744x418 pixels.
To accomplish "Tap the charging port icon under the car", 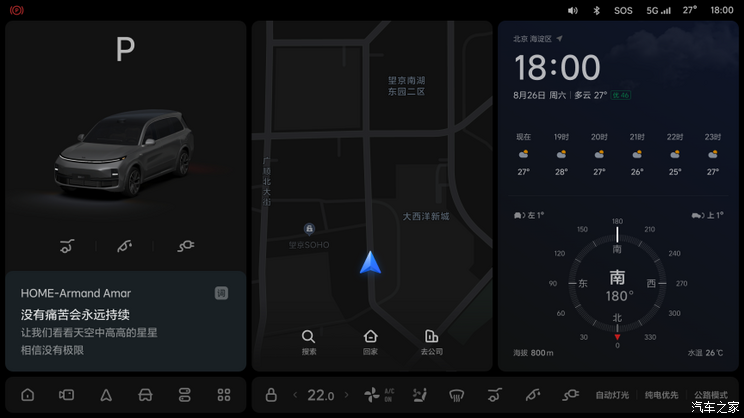I will pos(185,245).
